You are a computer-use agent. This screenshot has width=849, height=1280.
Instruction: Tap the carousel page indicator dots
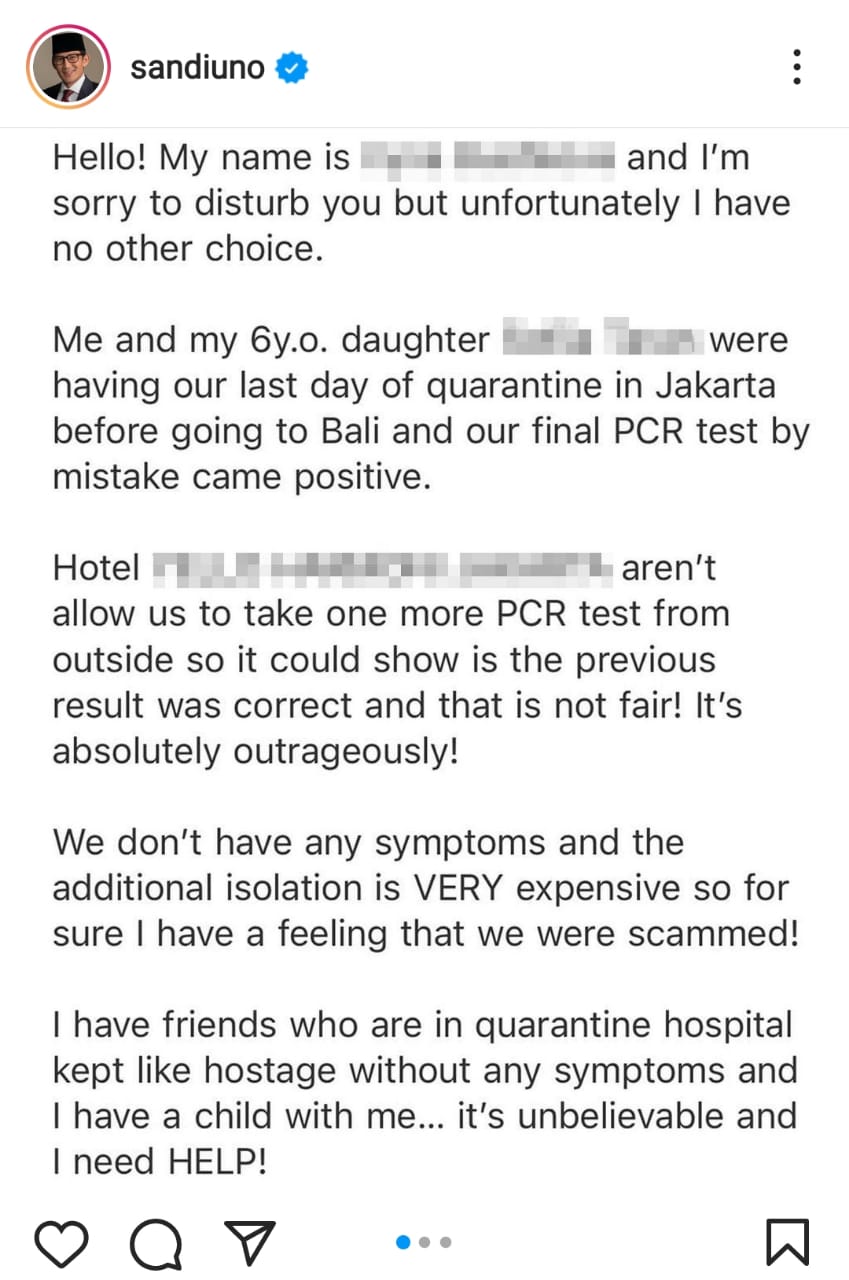coord(424,1242)
